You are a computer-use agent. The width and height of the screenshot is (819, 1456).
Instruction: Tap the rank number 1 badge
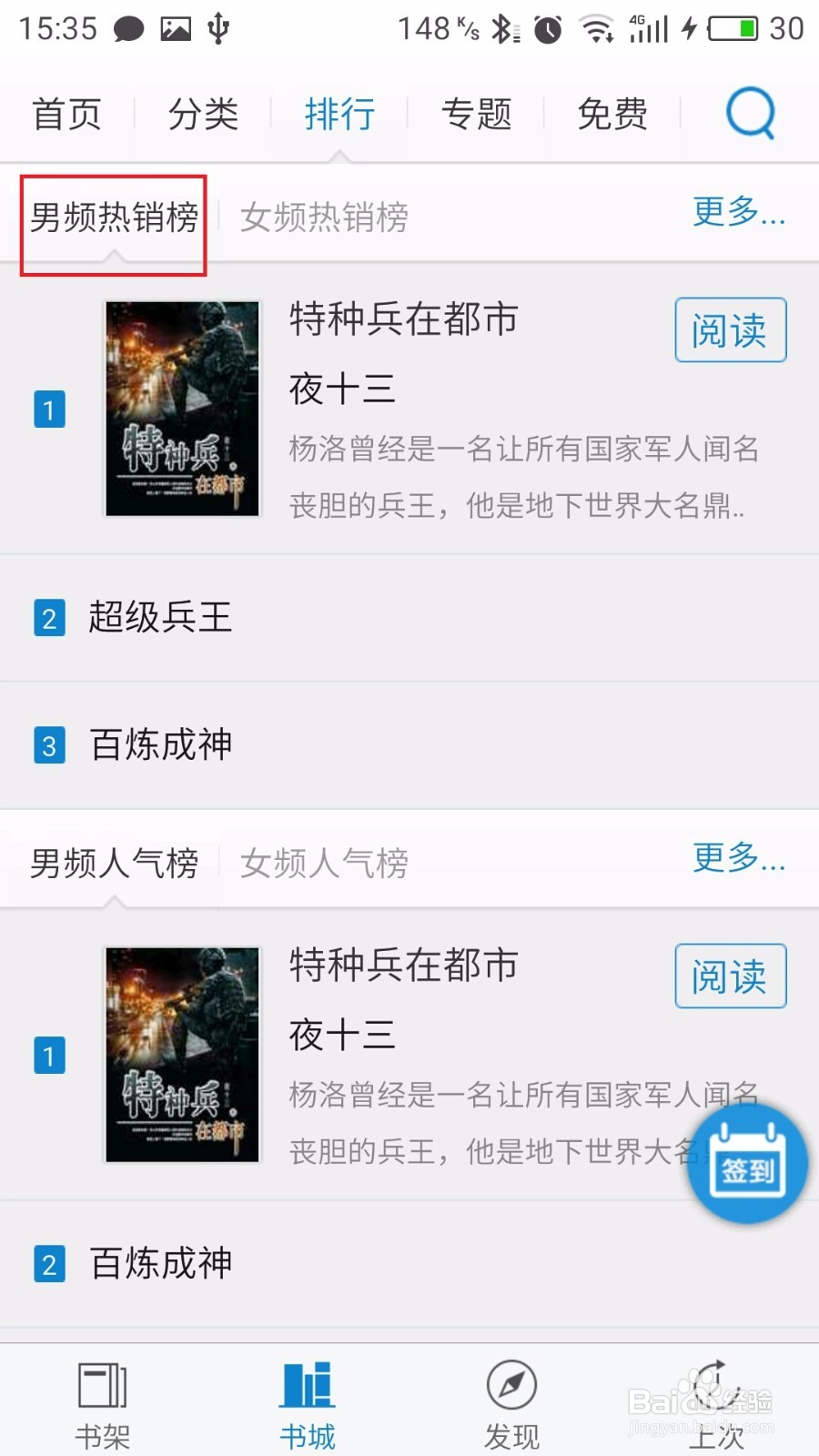point(49,409)
